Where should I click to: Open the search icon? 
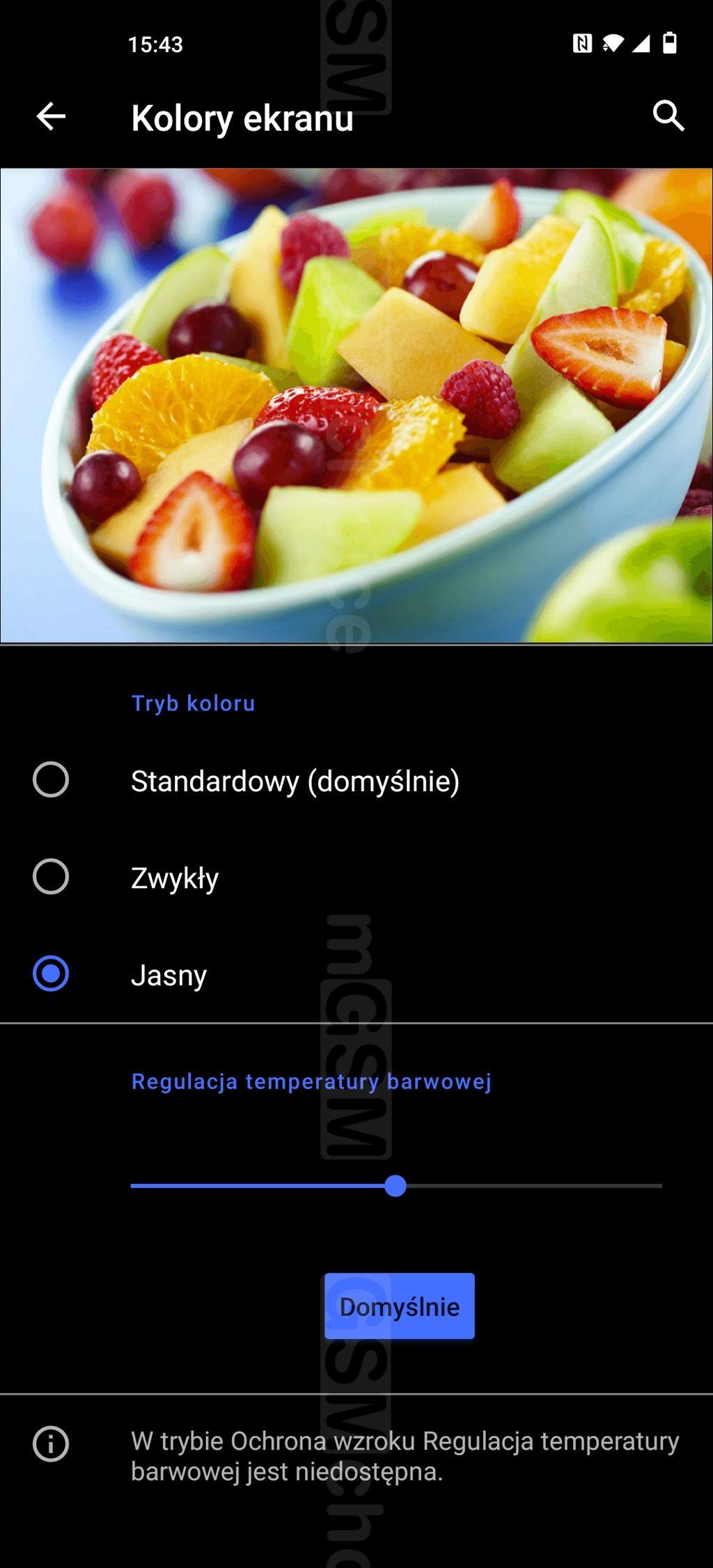668,116
